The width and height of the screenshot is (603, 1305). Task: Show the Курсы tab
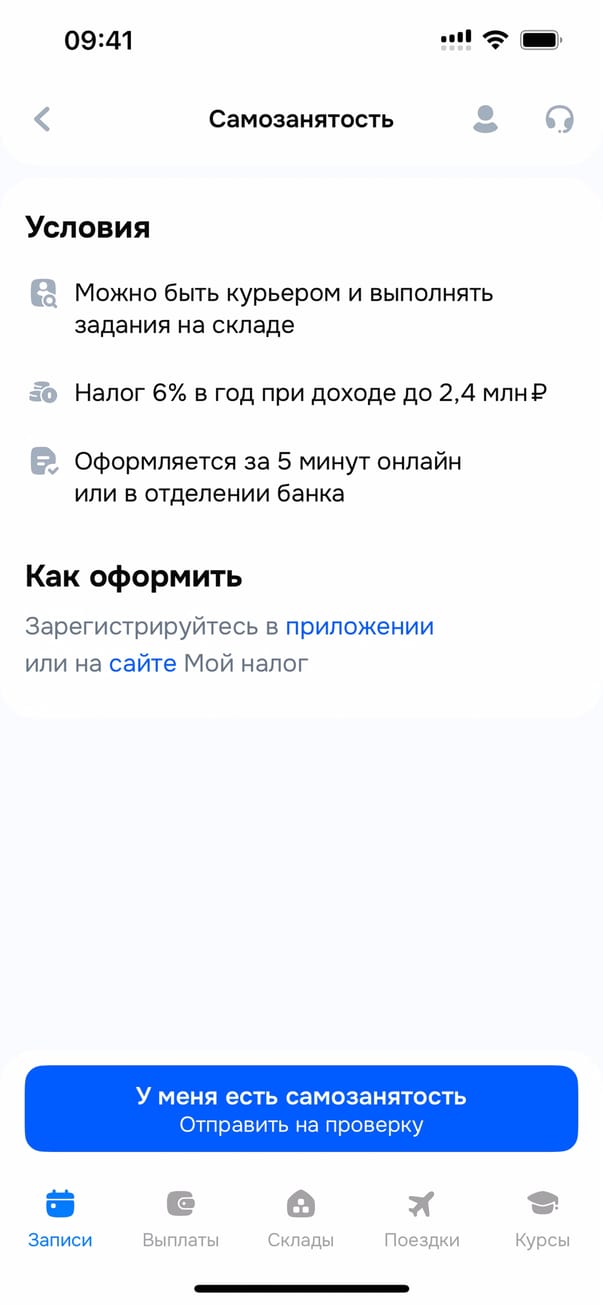pos(542,1219)
